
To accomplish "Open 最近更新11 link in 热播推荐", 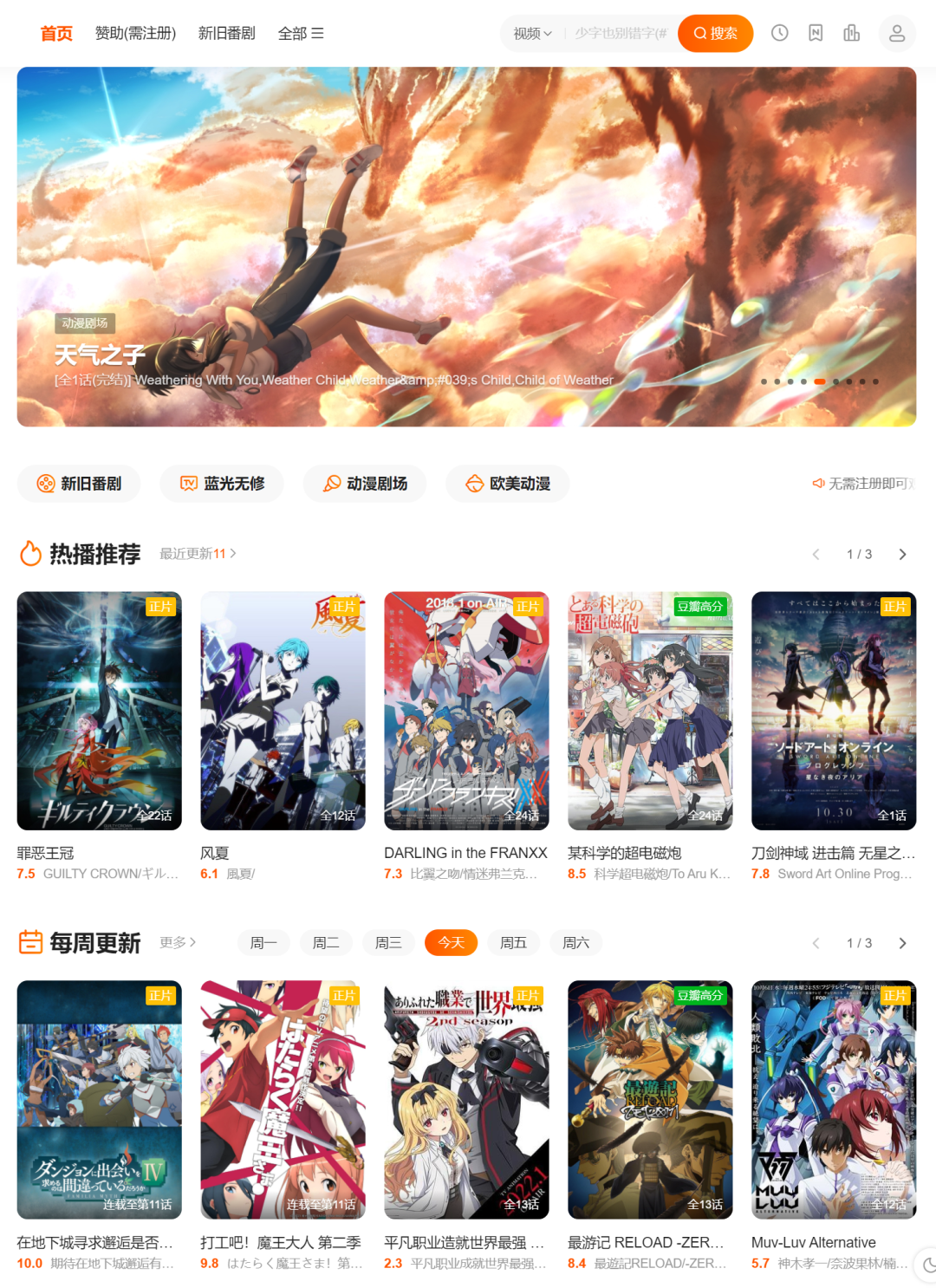I will click(x=198, y=554).
